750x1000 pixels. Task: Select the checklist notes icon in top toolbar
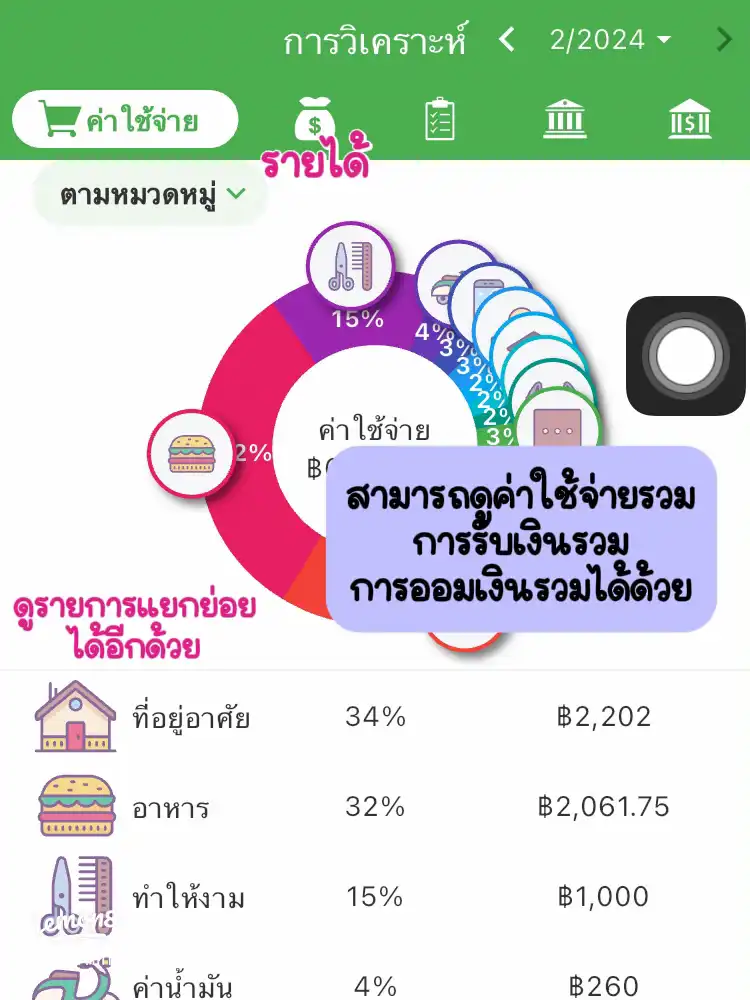pos(441,118)
